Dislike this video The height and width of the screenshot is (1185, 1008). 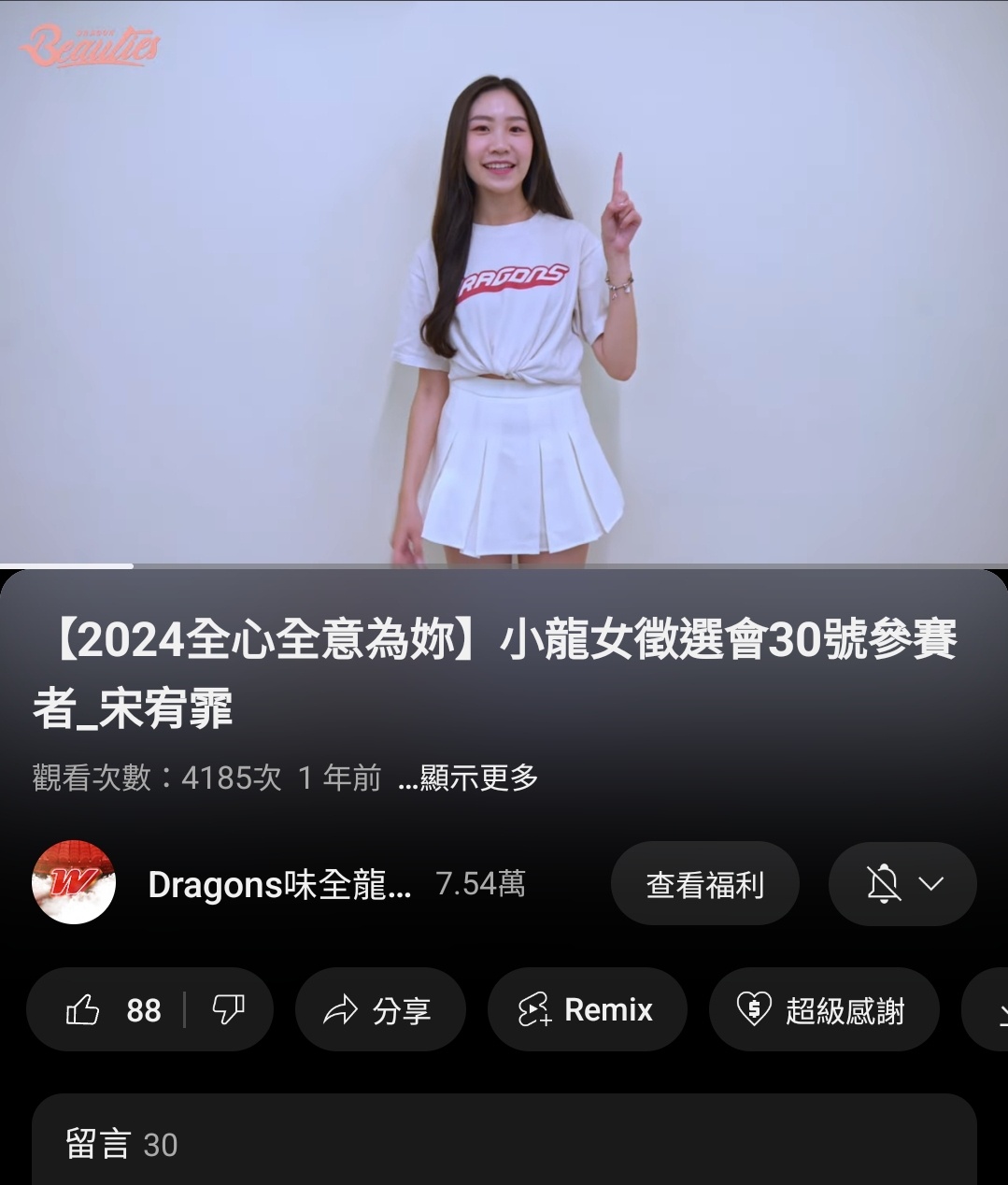229,1010
